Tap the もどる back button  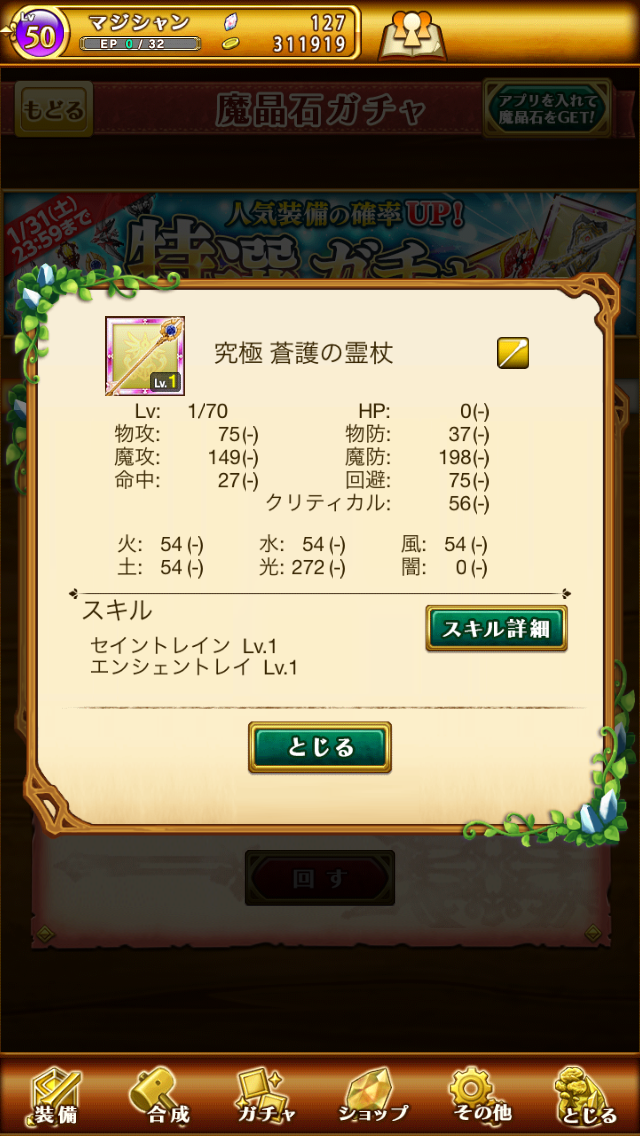point(54,109)
